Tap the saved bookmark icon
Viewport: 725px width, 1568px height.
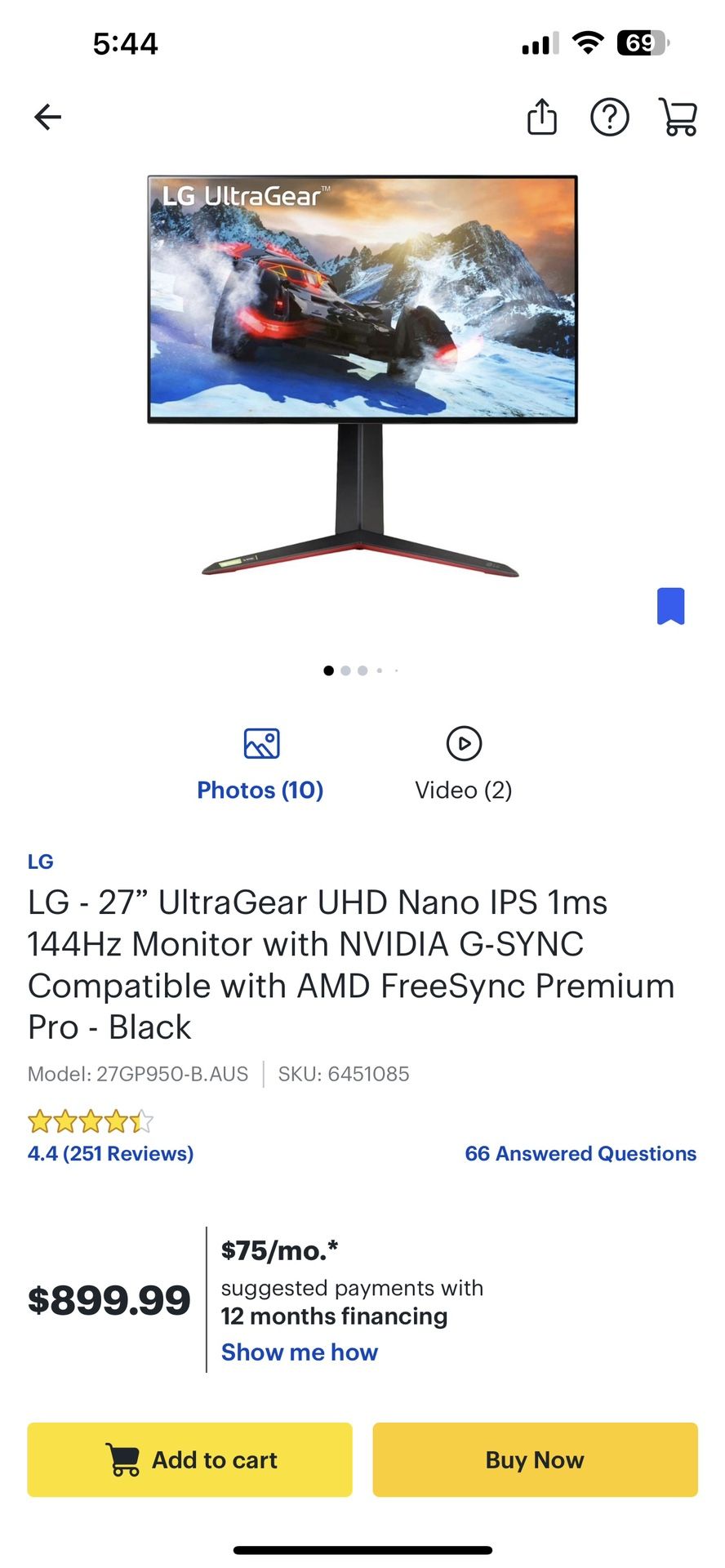(670, 606)
